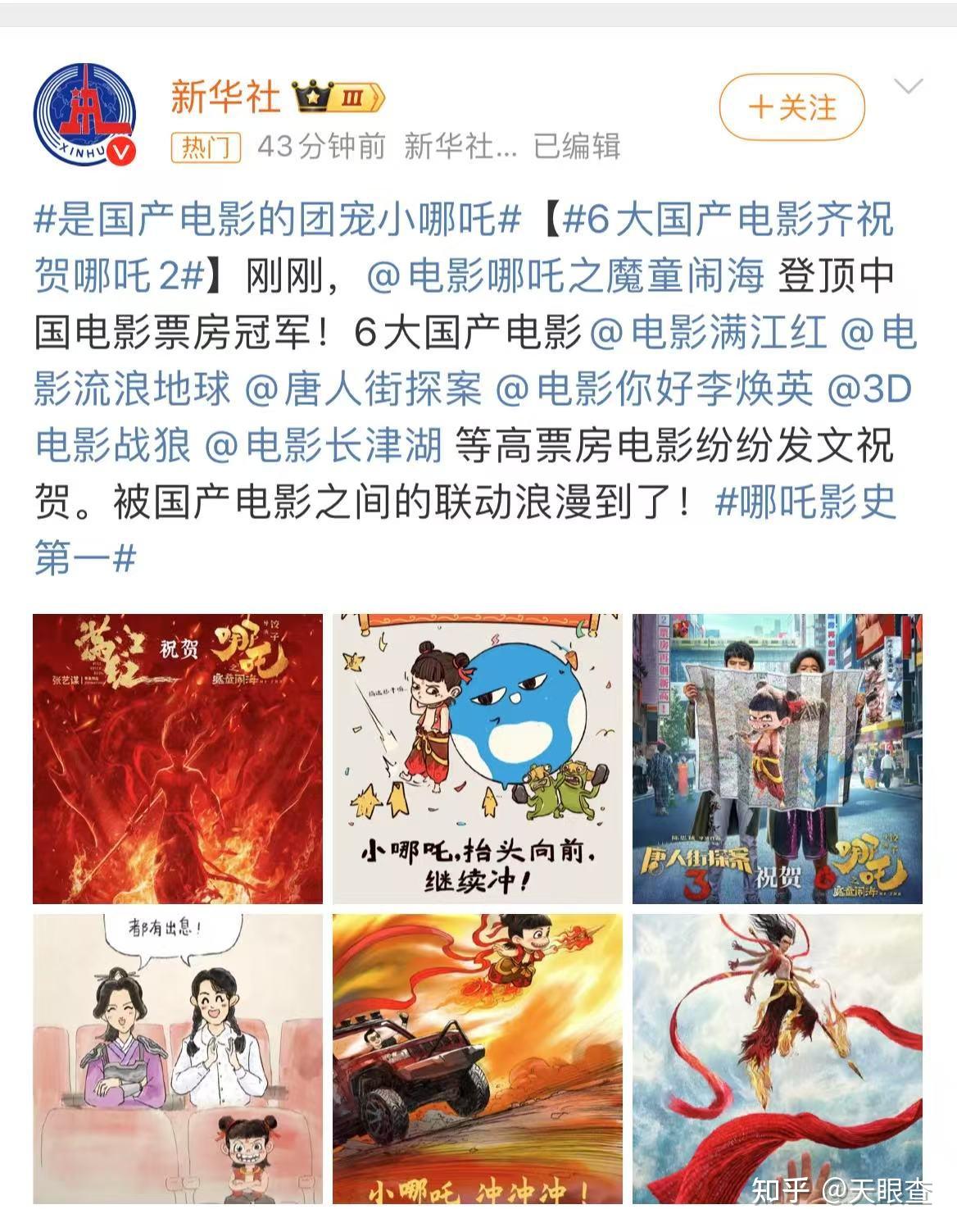
Task: View the 都有出息 cinema seats cartoon image
Action: pos(178,1058)
